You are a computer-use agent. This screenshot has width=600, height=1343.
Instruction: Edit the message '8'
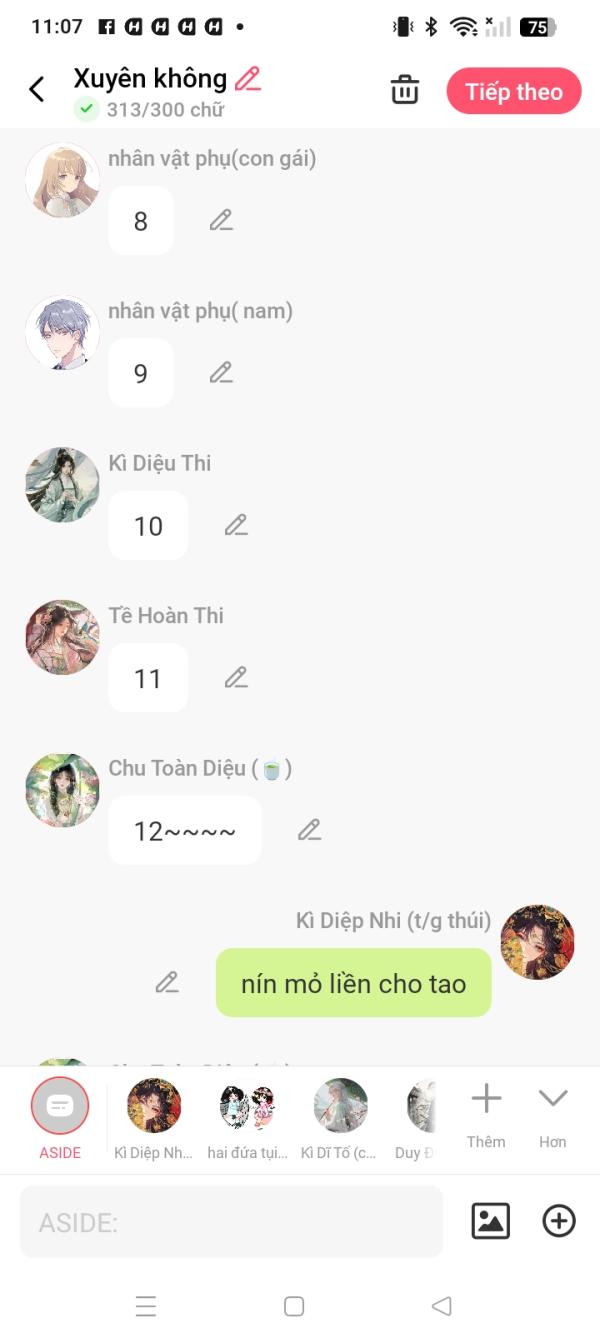[x=221, y=221]
